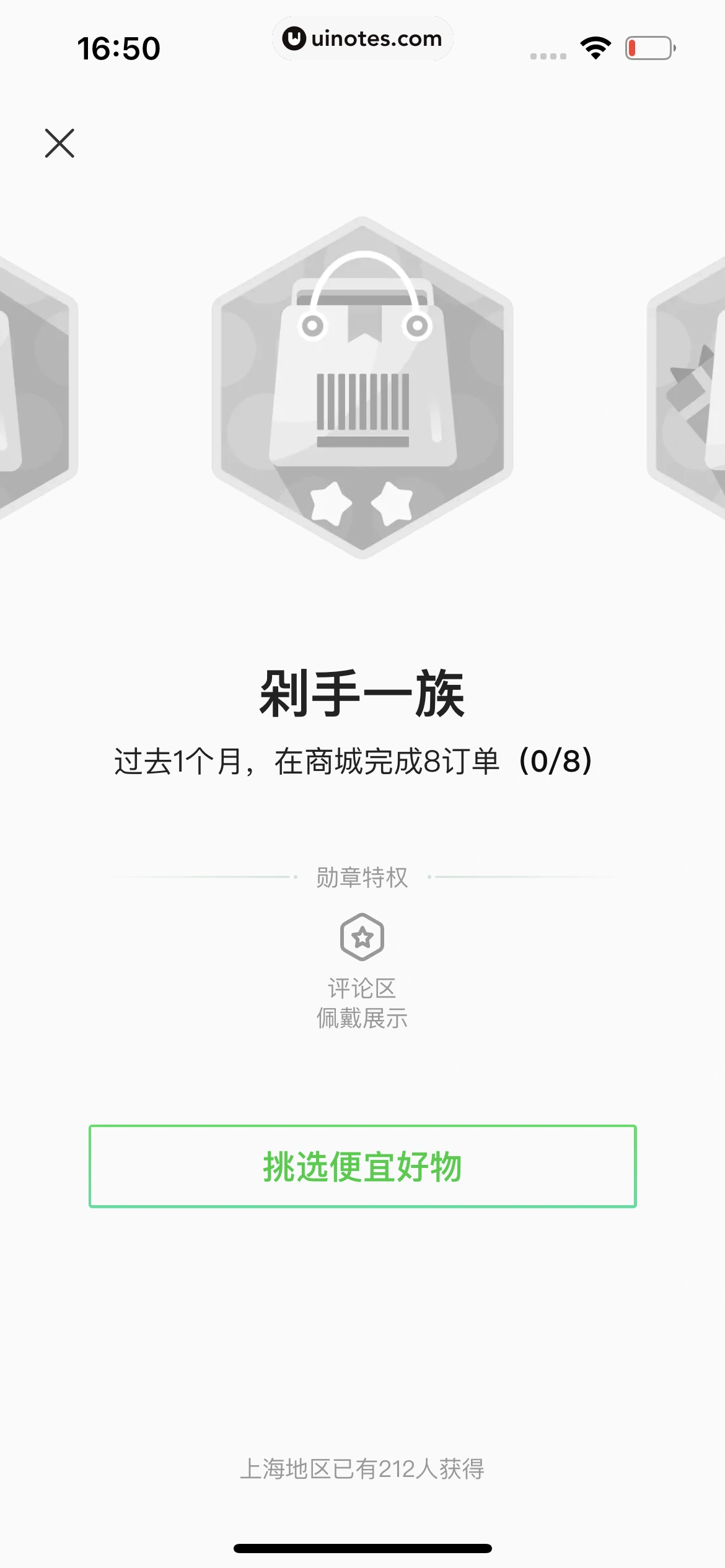Tap the hexagon star privilege icon
This screenshot has width=725, height=1568.
(x=362, y=937)
